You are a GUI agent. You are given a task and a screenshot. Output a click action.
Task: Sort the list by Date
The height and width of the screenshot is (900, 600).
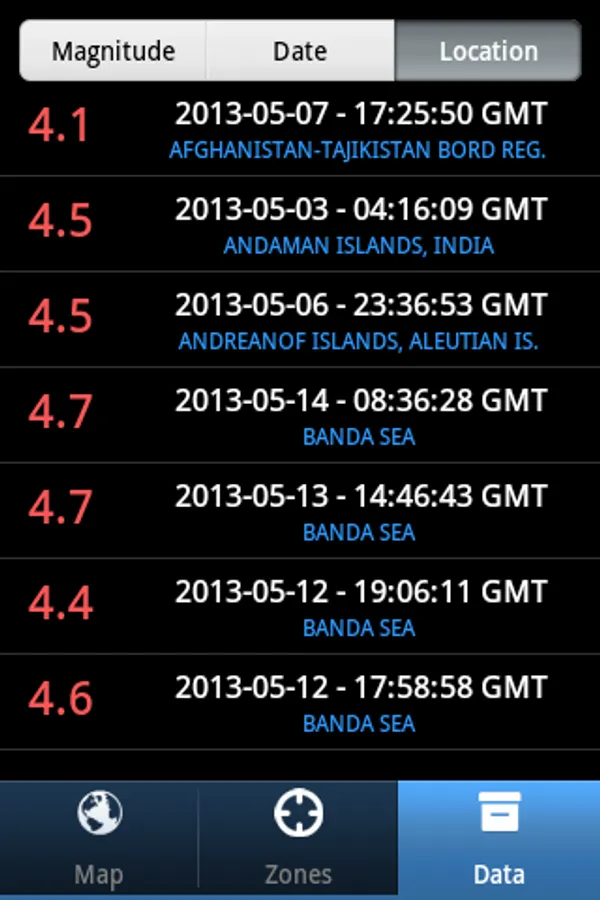pos(300,51)
